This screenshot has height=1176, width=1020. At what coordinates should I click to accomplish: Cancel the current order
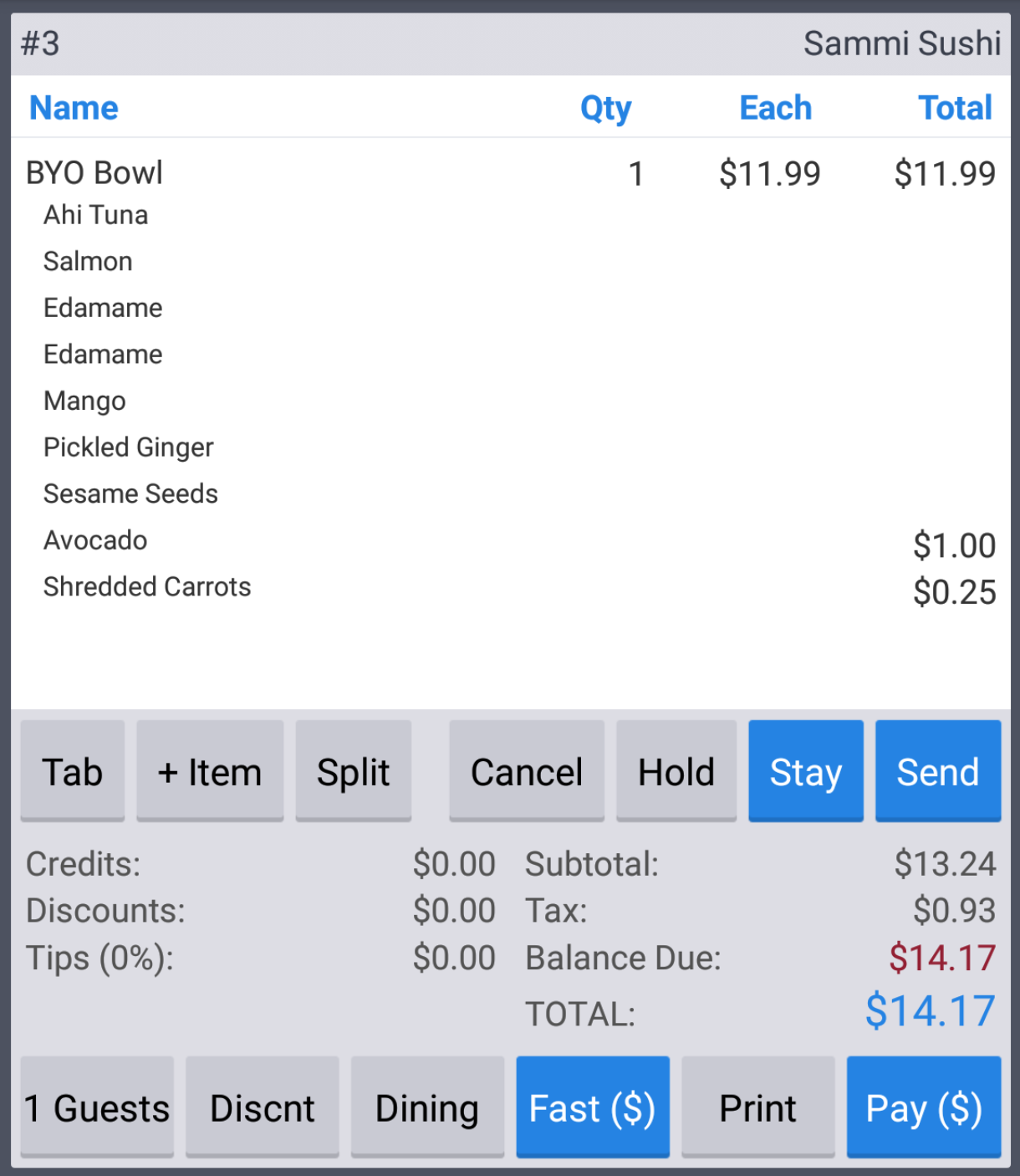click(526, 770)
